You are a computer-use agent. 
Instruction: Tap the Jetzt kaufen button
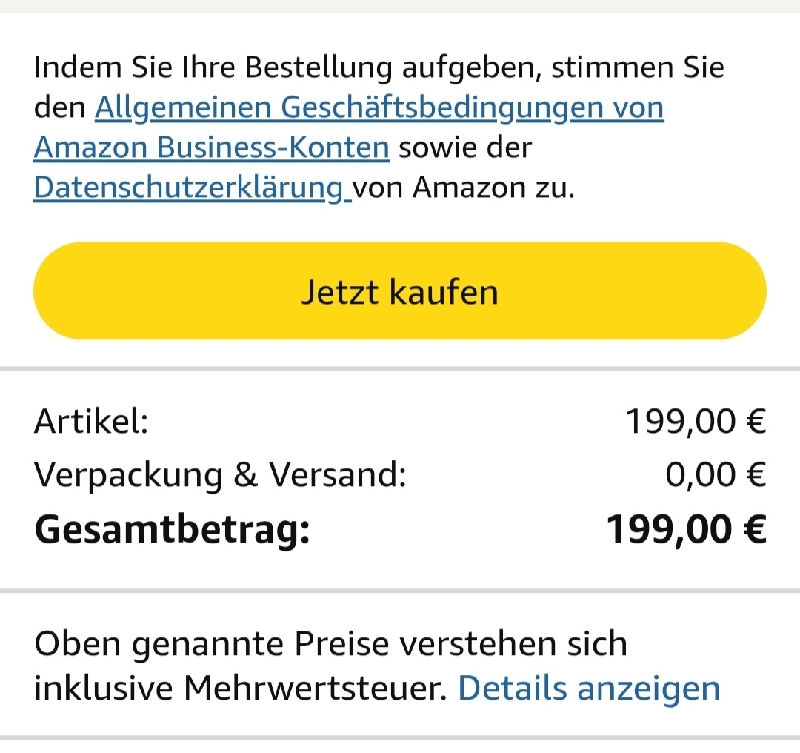399,292
